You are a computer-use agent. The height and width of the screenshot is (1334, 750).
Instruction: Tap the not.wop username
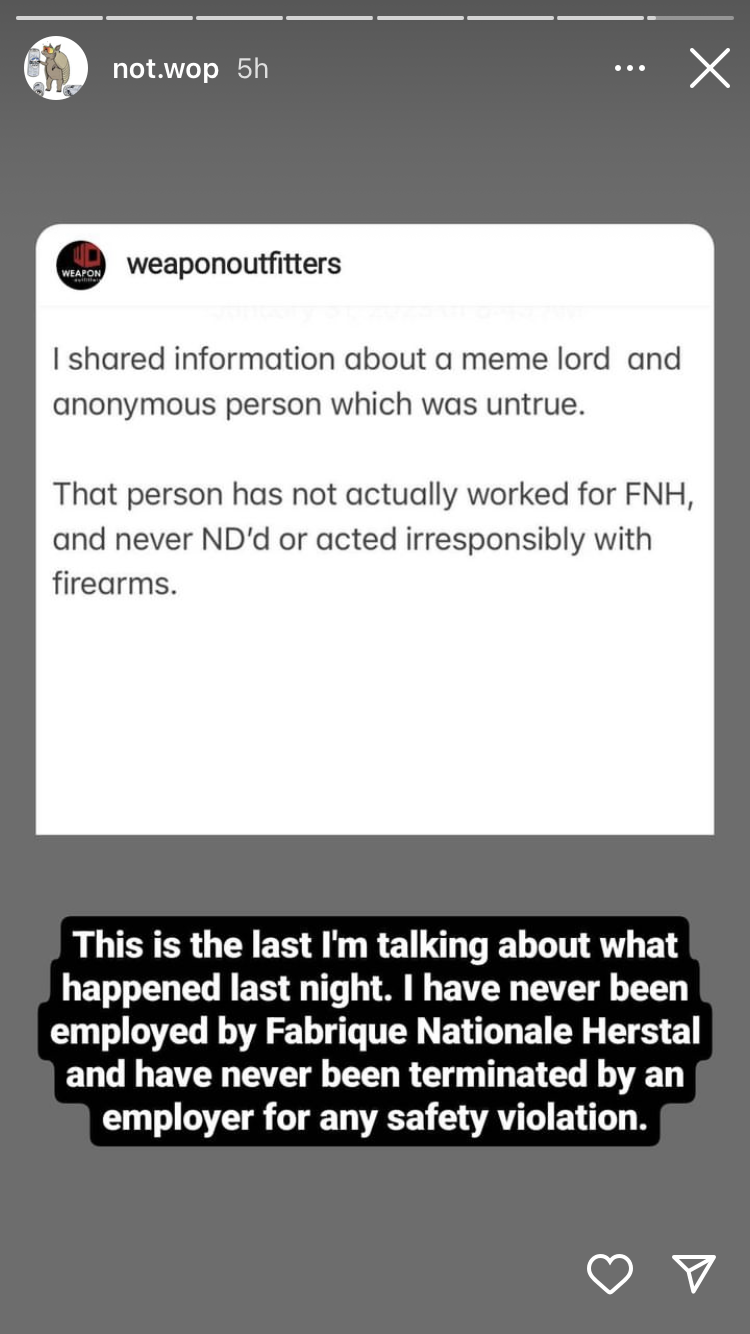(x=165, y=68)
